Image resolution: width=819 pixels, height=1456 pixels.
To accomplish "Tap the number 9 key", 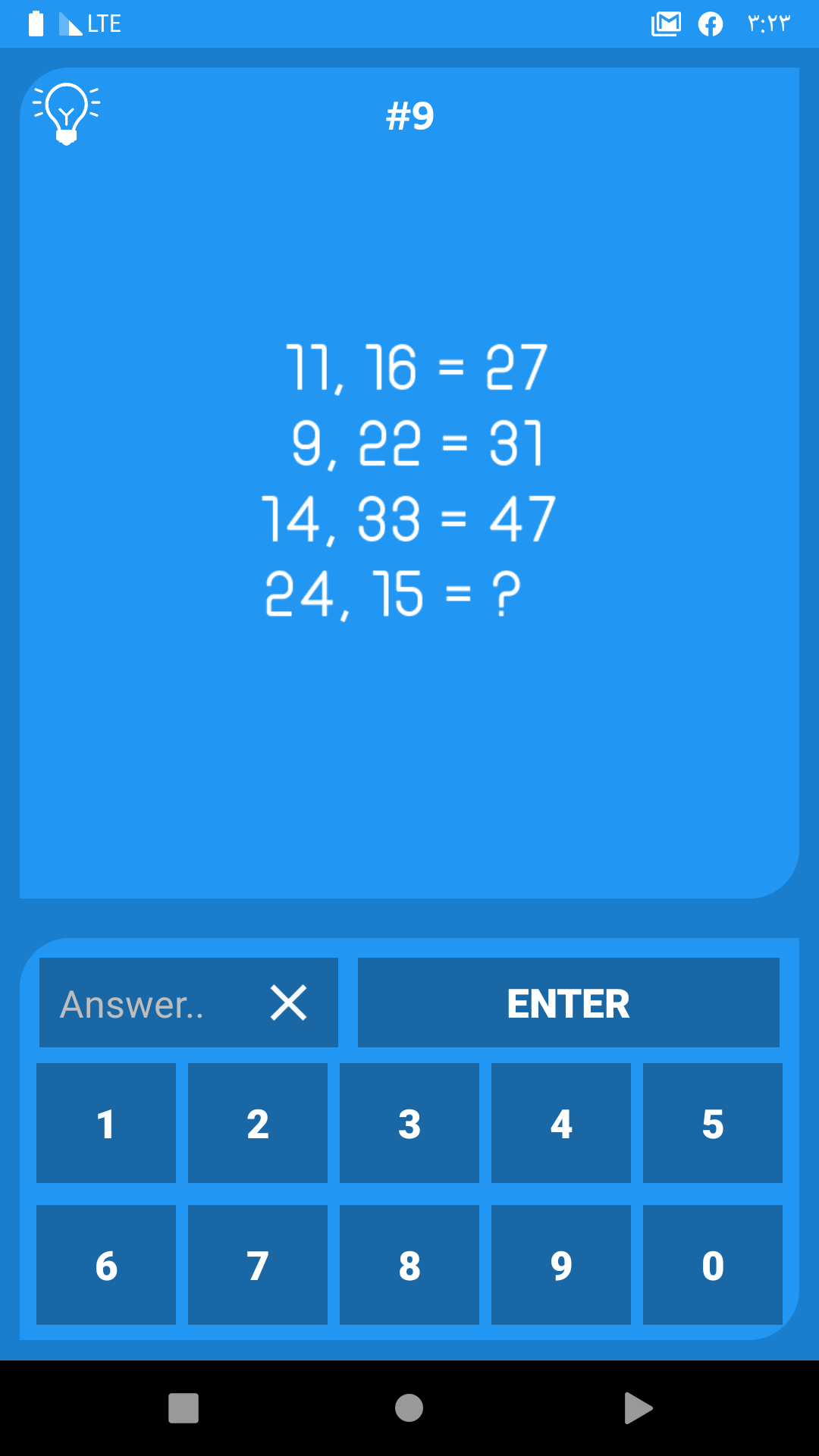I will coord(561,1264).
